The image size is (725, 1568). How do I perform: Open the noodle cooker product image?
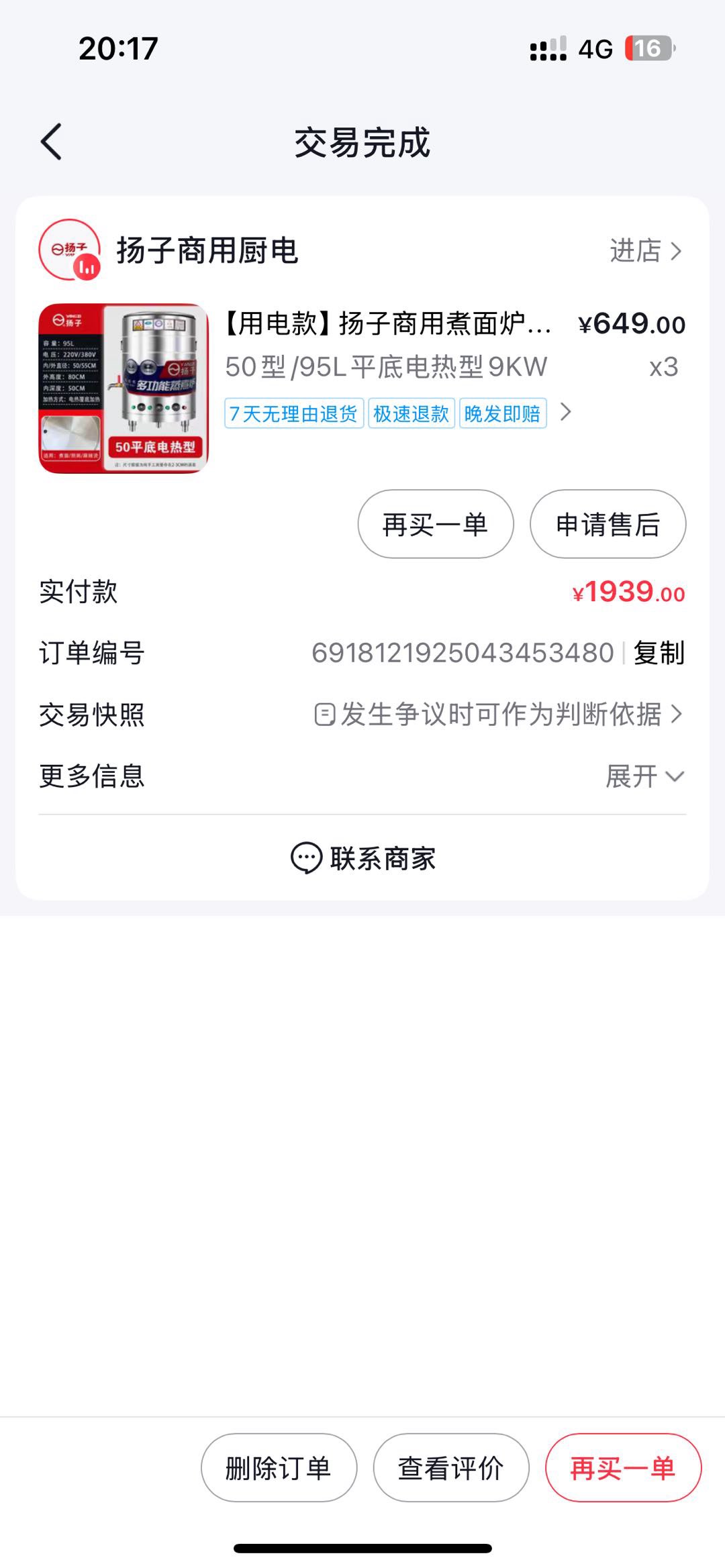click(x=124, y=388)
